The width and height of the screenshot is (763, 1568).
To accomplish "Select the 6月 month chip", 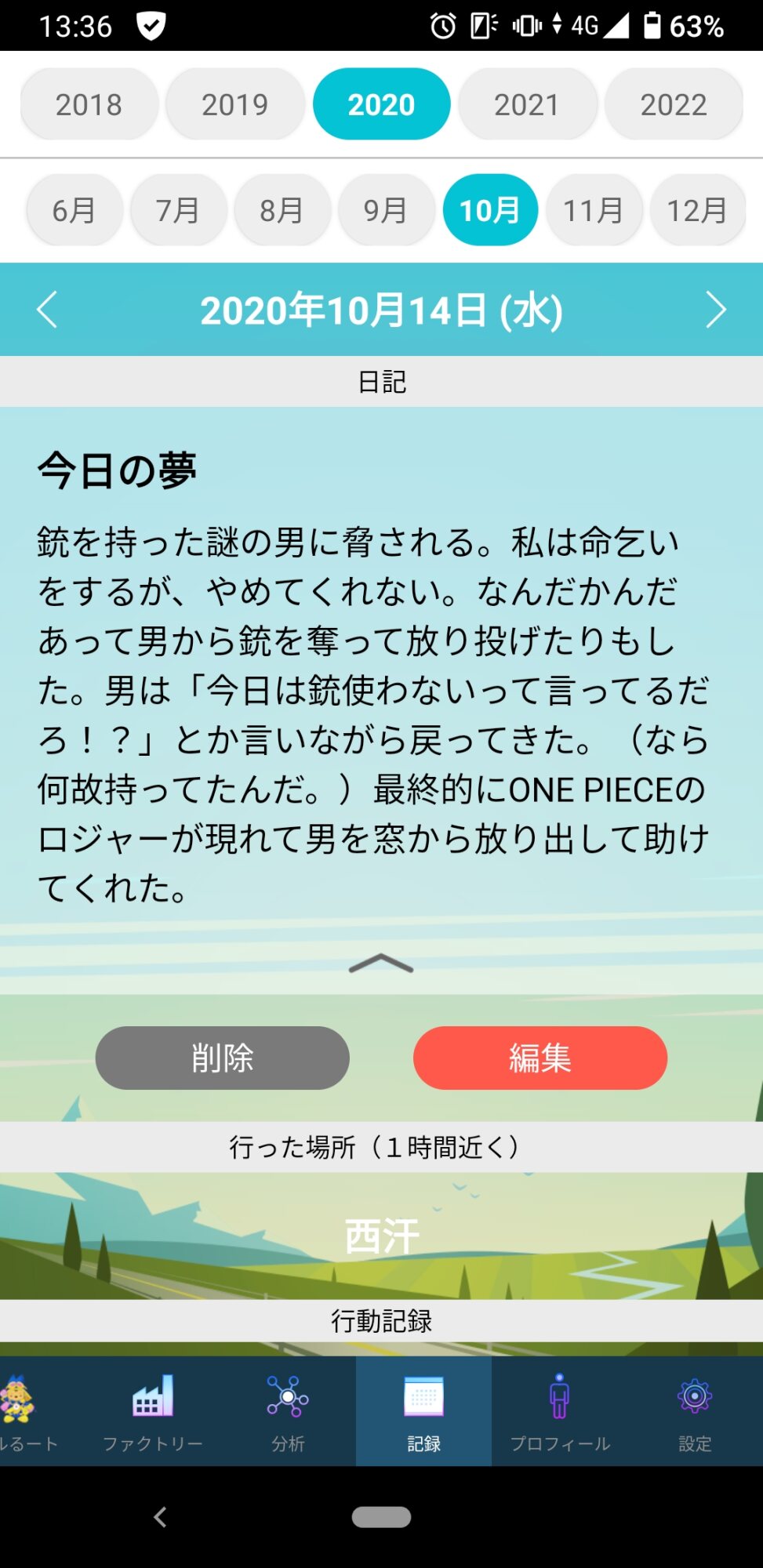I will click(74, 210).
